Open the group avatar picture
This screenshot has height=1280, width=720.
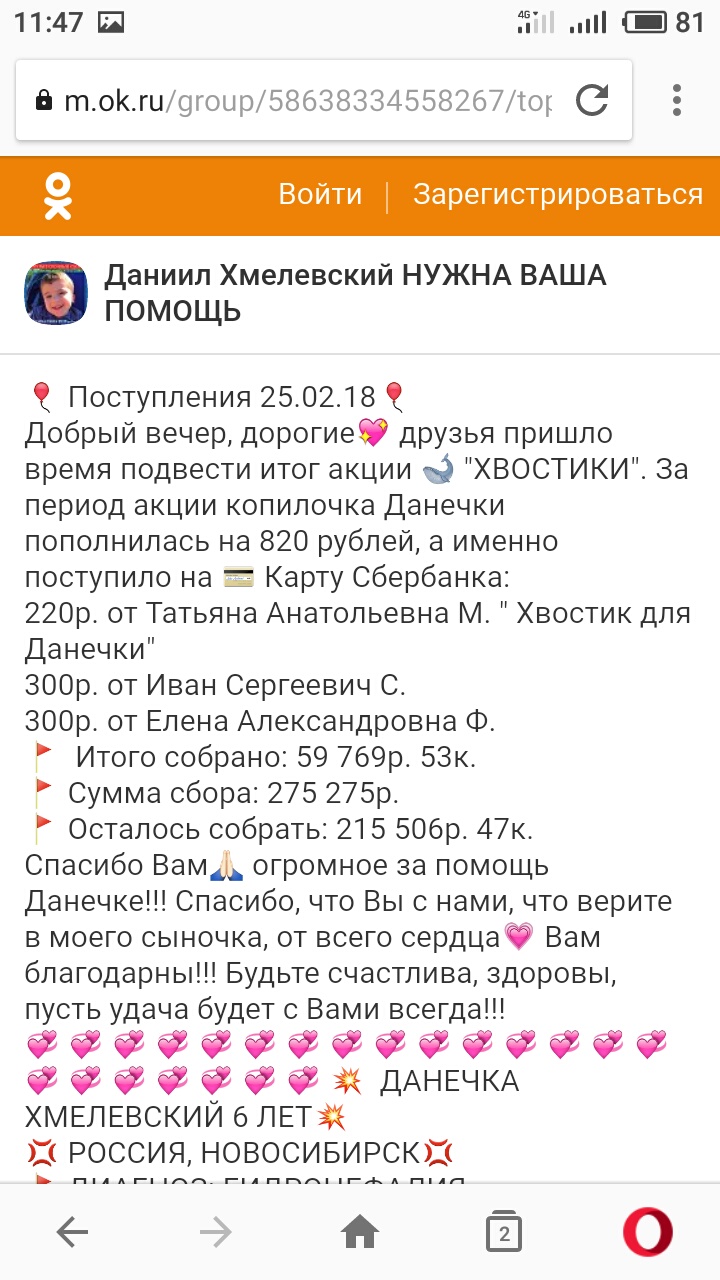pyautogui.click(x=56, y=293)
